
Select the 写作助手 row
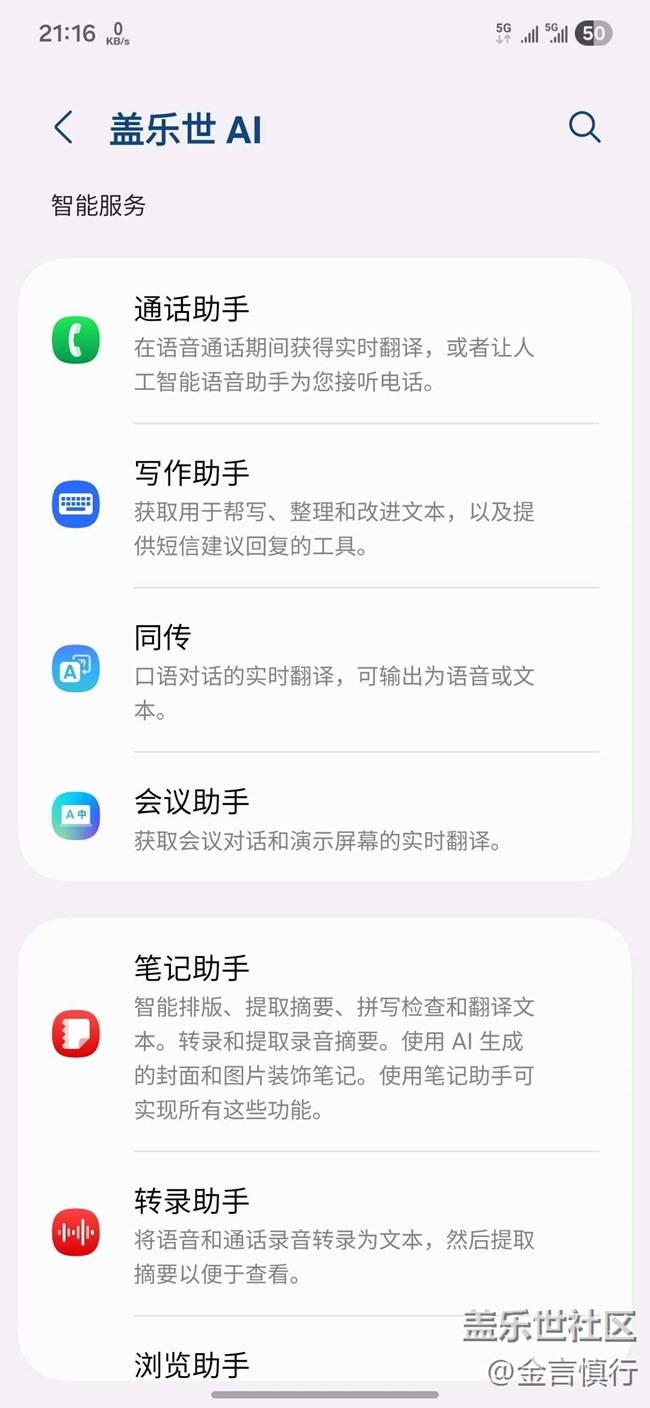(324, 505)
